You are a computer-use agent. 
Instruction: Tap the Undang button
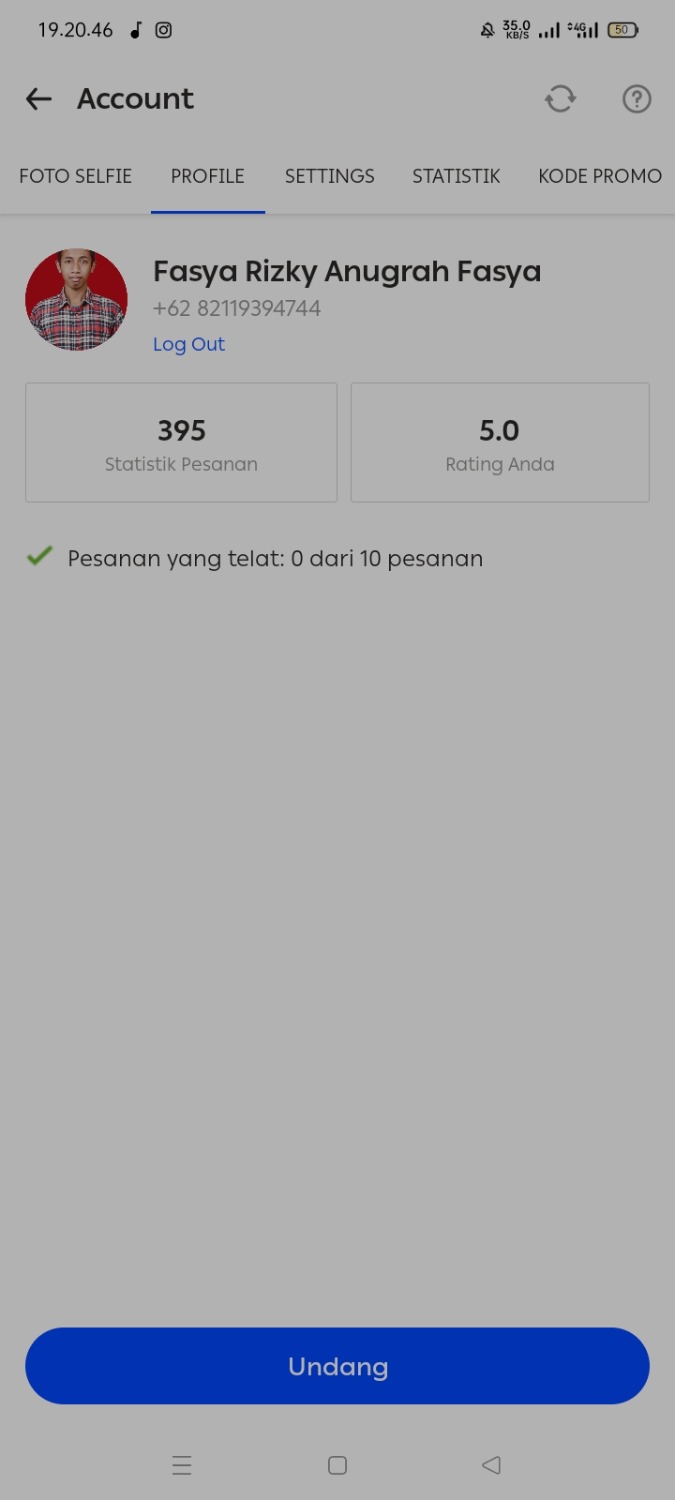(337, 1366)
